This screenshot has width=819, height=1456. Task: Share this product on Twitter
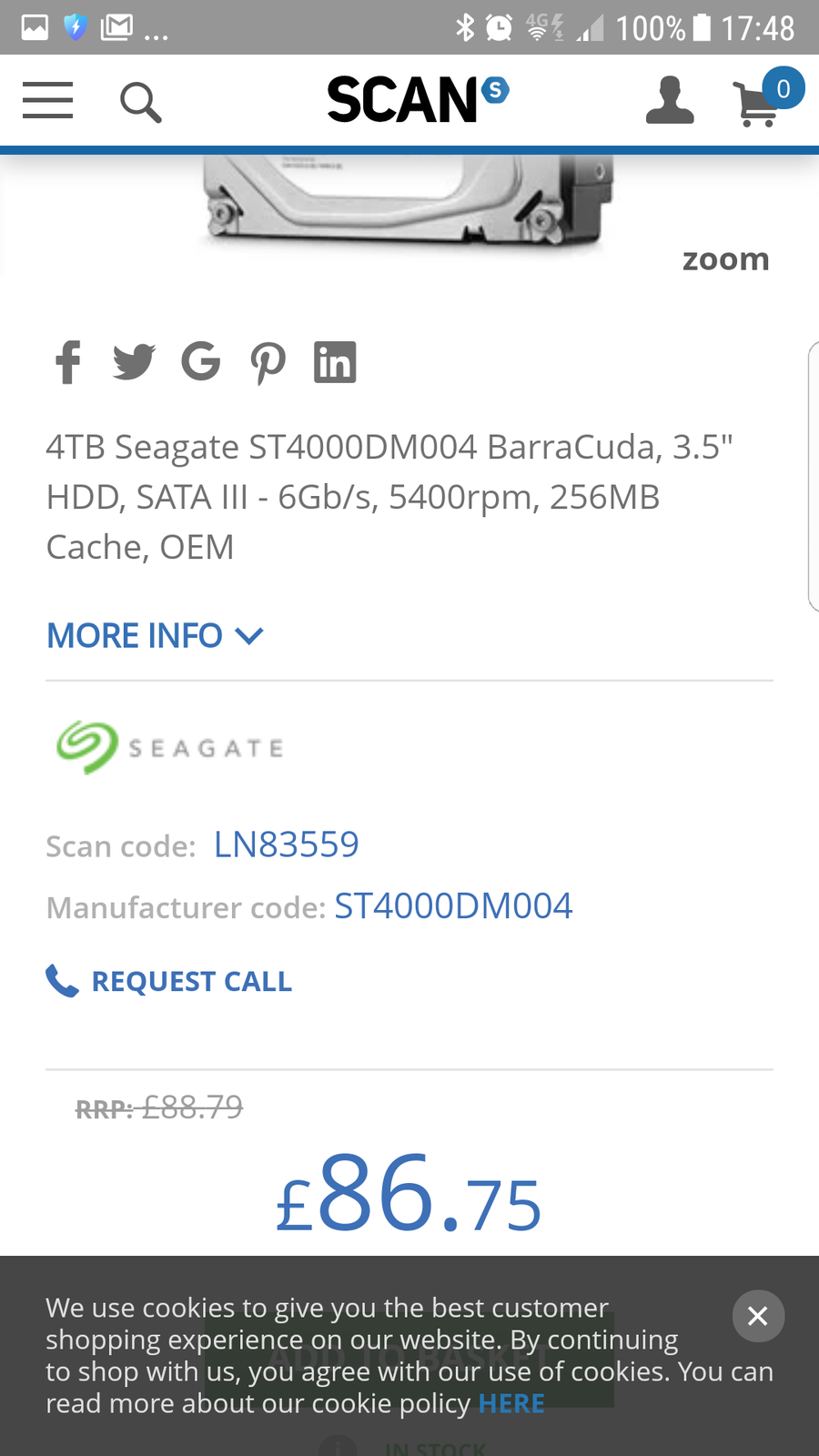[134, 362]
